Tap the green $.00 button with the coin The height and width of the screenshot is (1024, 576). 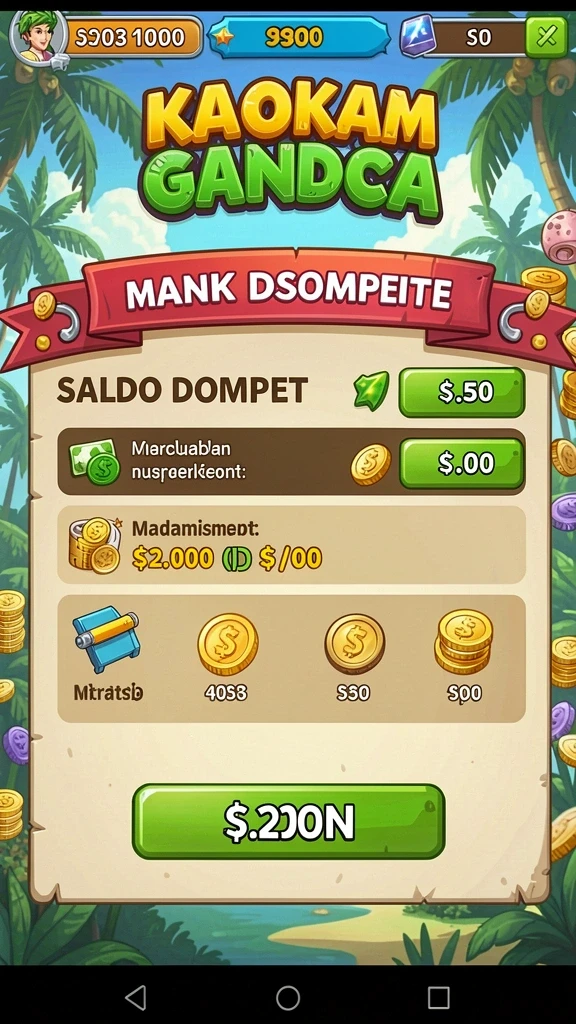click(x=462, y=463)
